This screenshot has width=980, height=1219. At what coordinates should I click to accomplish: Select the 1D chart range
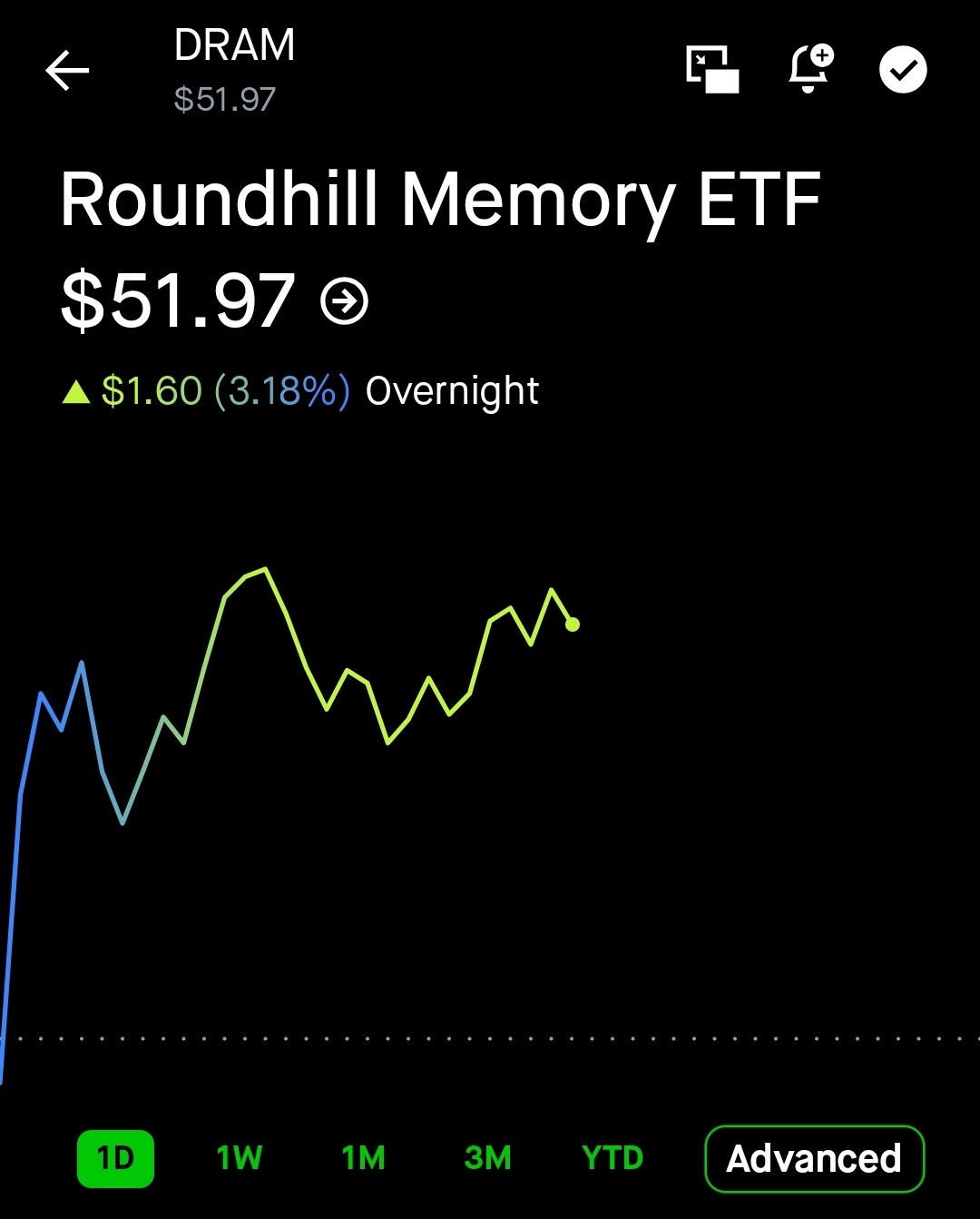click(115, 1158)
